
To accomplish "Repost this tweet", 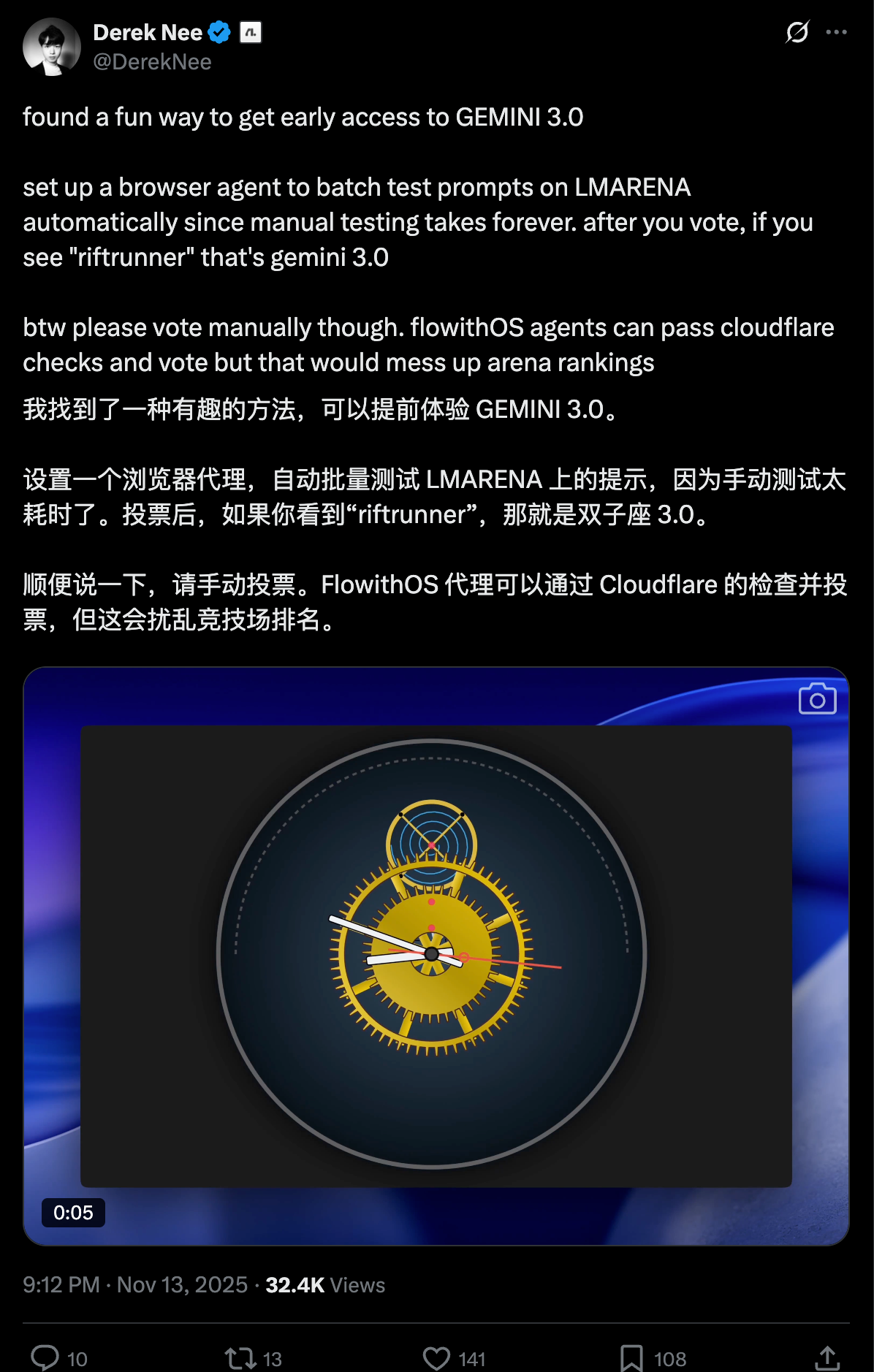I will coord(240,1357).
